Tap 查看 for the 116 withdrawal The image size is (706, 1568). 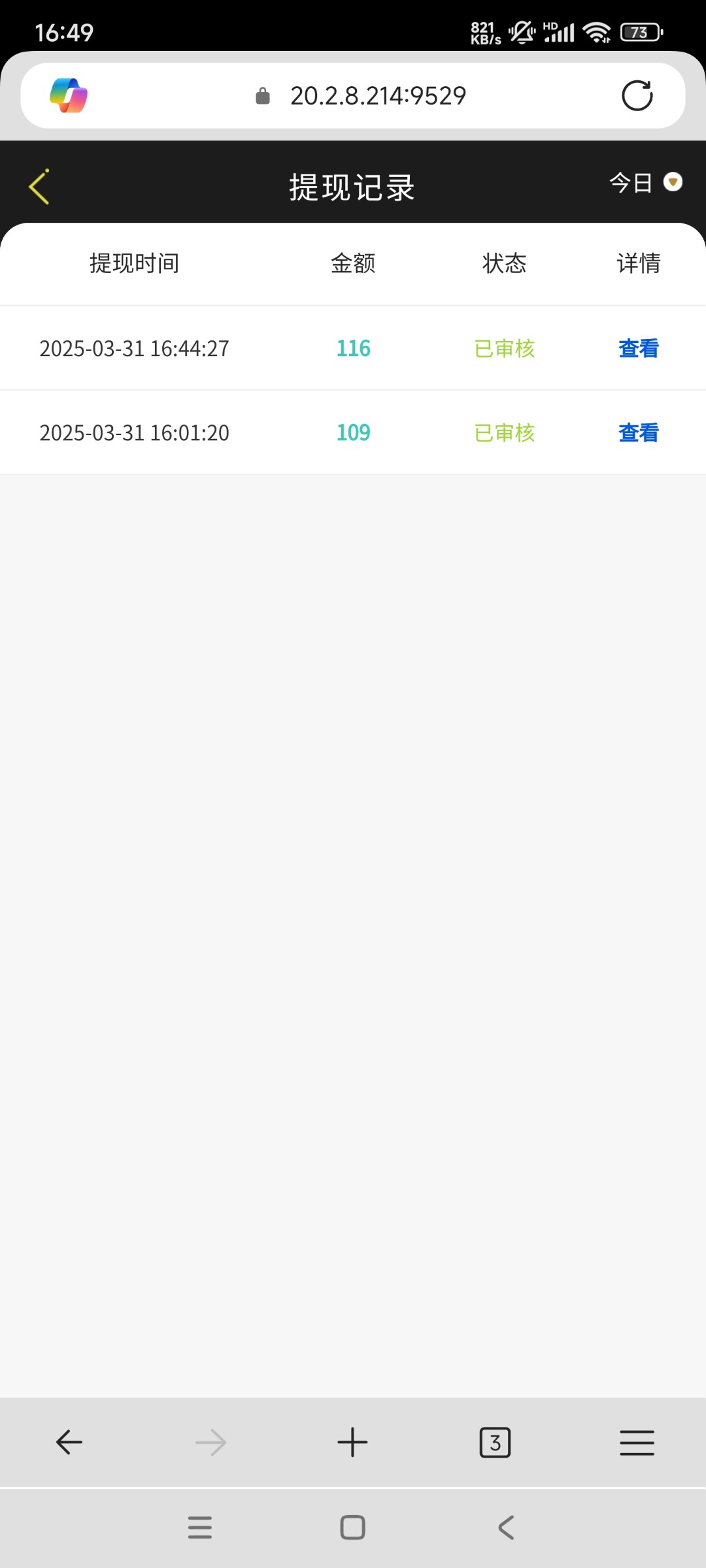639,348
